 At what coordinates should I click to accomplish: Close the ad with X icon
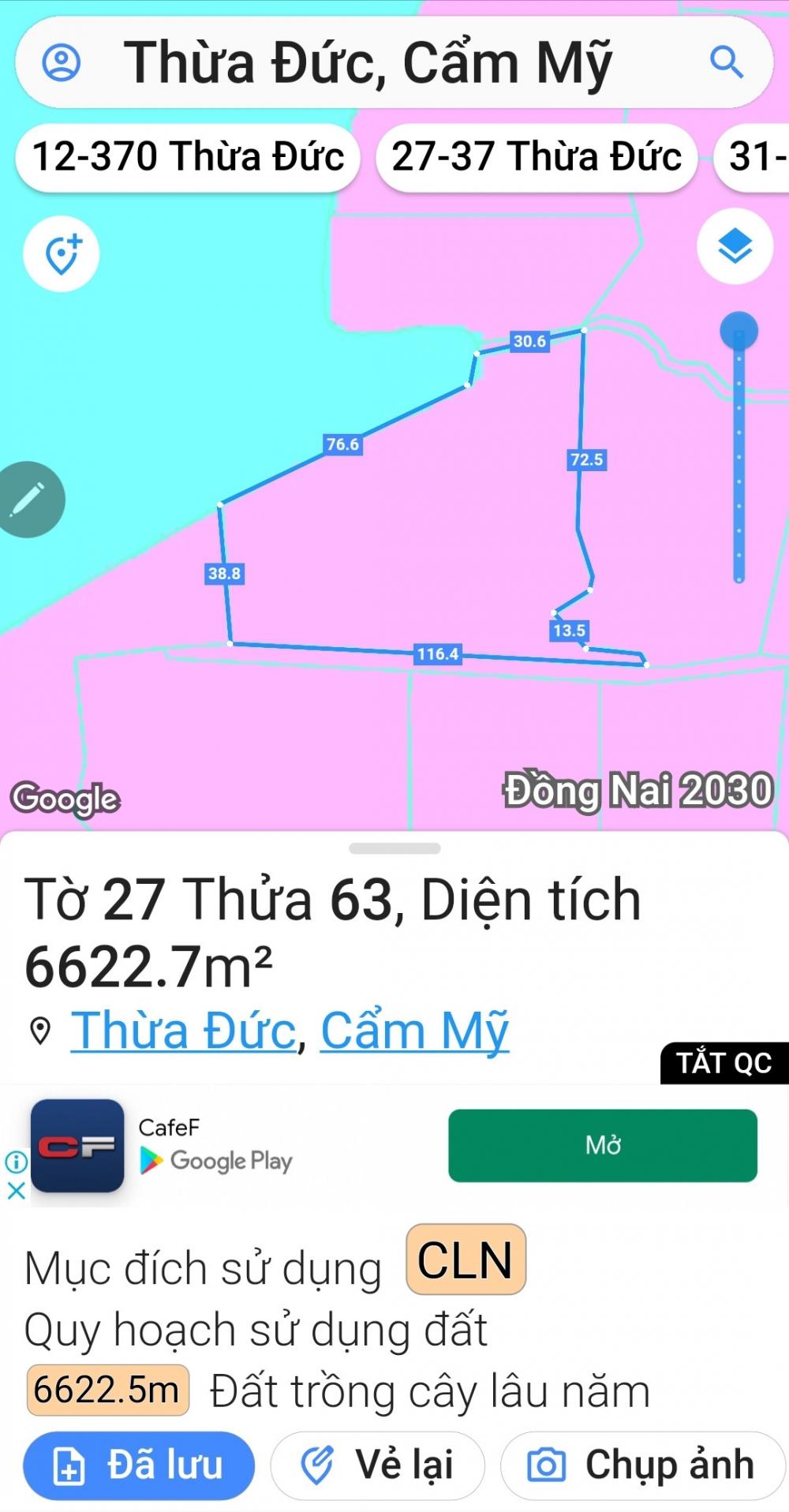(16, 1192)
